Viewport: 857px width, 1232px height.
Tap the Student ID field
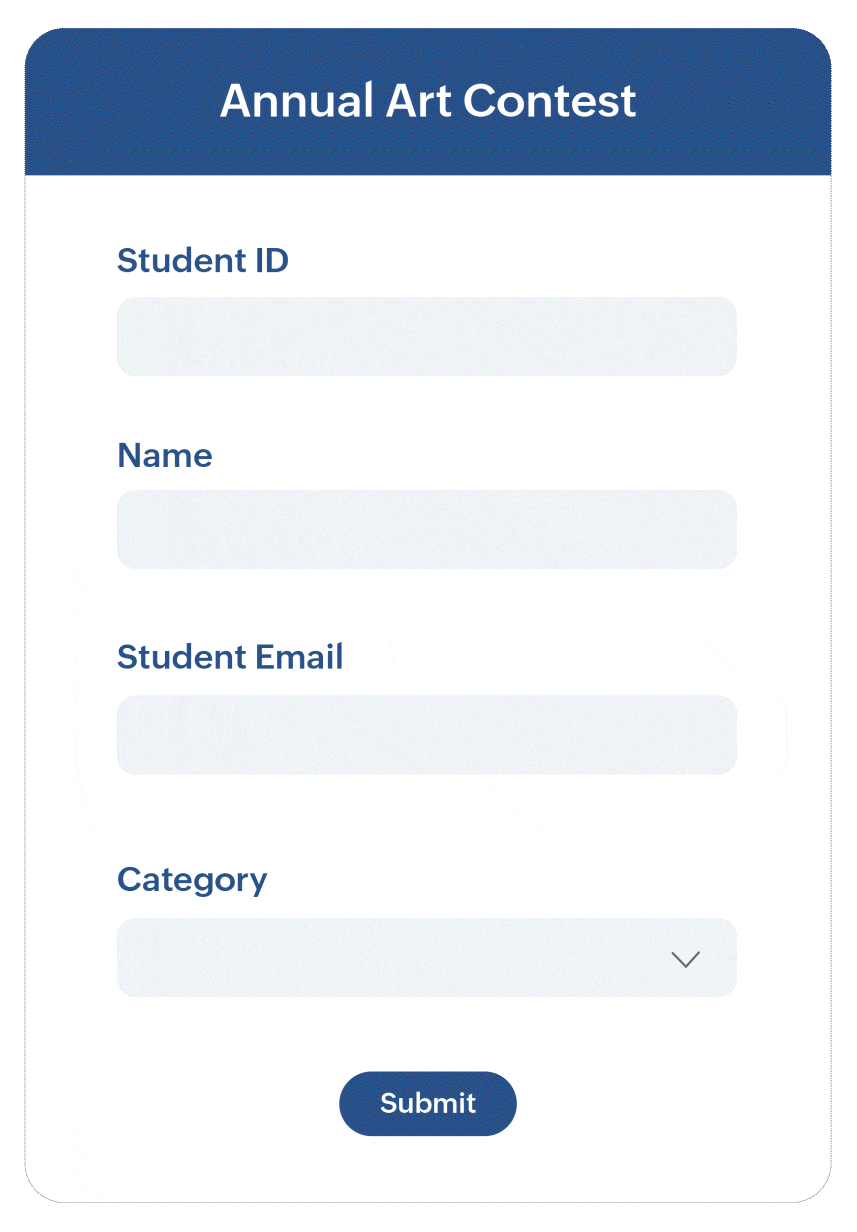click(427, 337)
